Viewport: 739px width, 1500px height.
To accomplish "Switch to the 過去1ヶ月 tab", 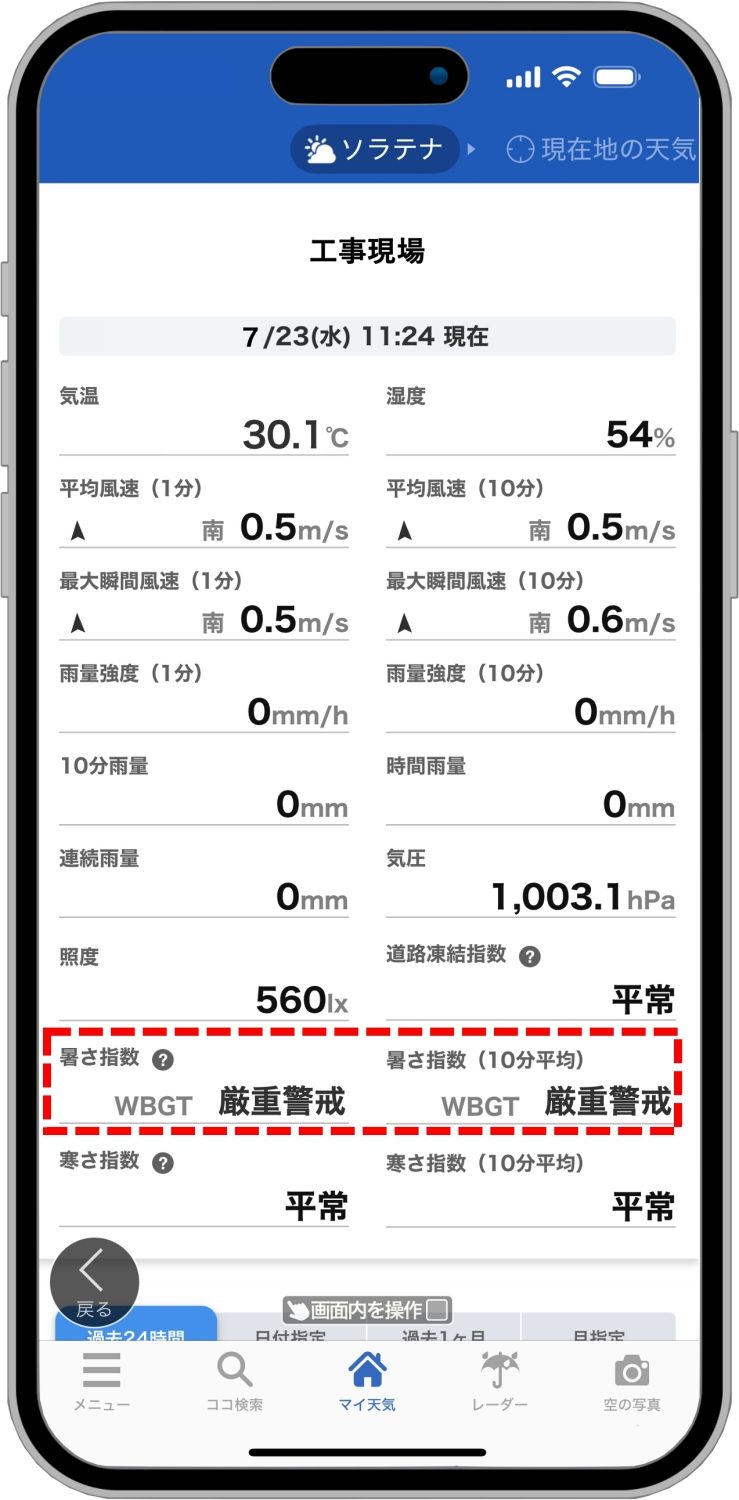I will (444, 1332).
